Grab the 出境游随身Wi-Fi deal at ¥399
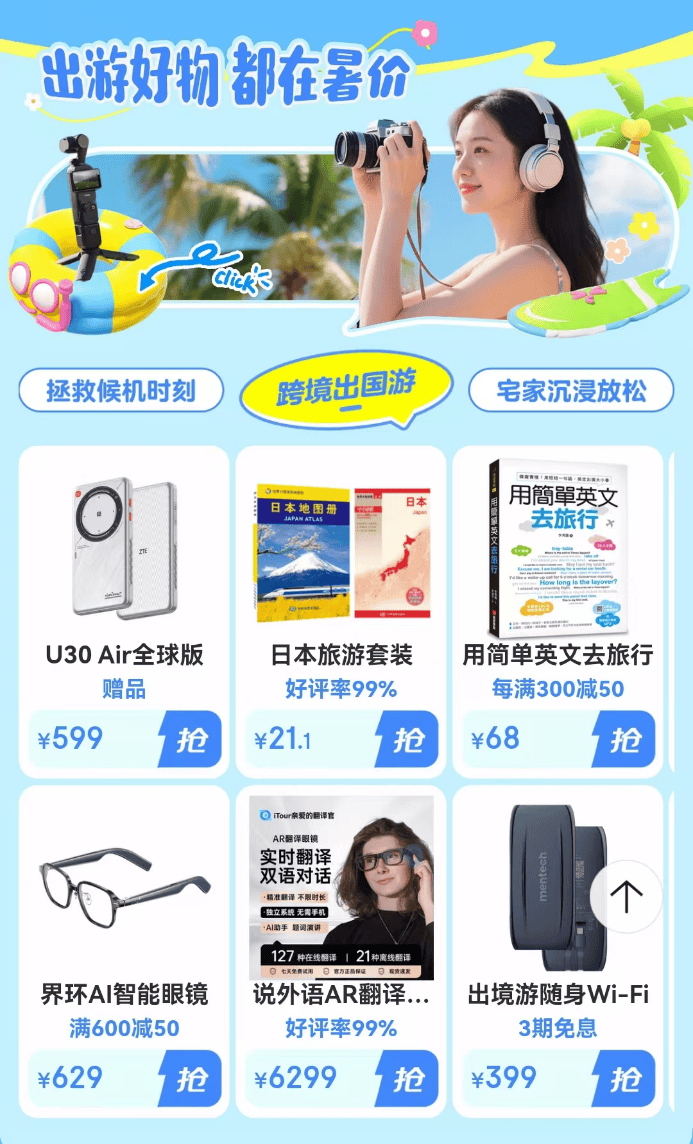The height and width of the screenshot is (1144, 693). (624, 1079)
